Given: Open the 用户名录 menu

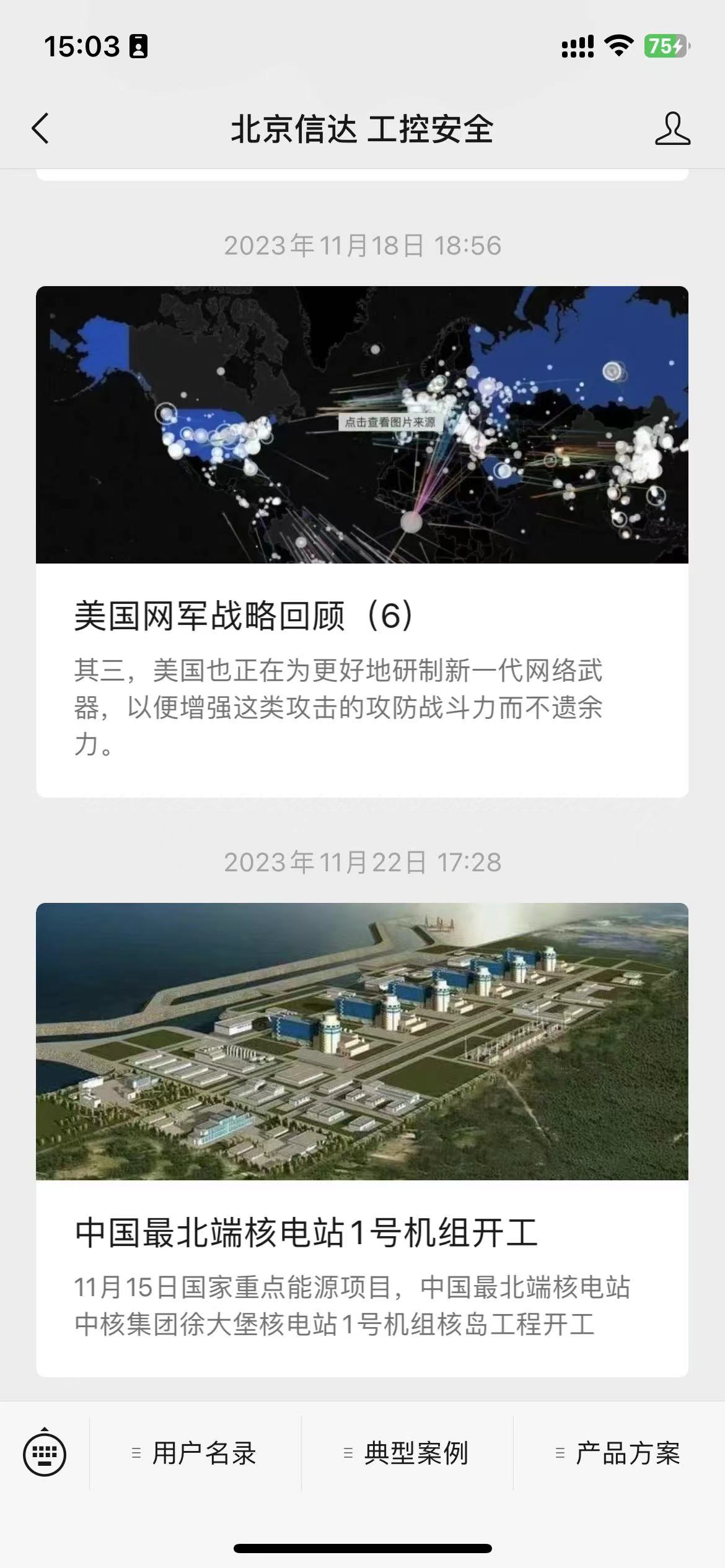Looking at the screenshot, I should pos(196,1453).
